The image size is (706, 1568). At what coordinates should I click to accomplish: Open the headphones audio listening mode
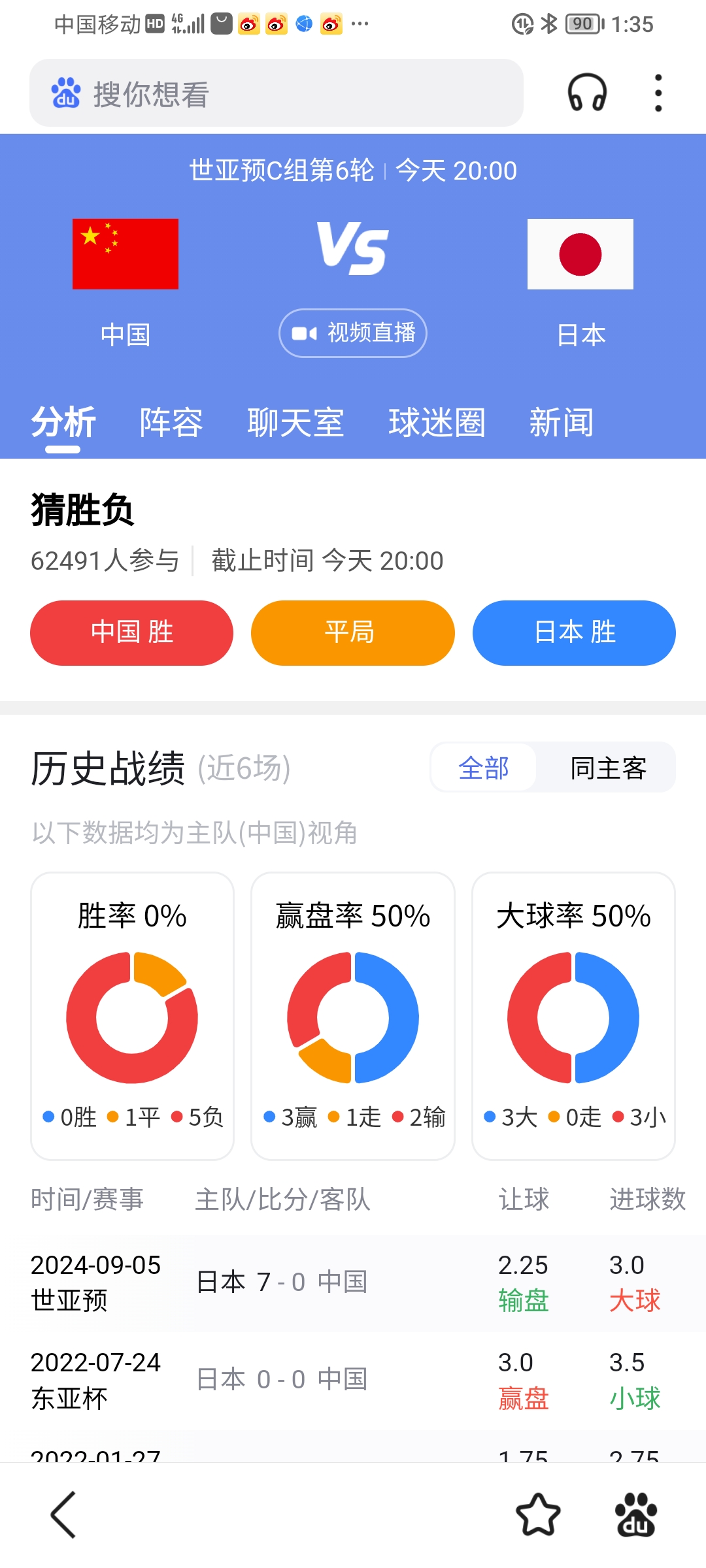(x=586, y=91)
